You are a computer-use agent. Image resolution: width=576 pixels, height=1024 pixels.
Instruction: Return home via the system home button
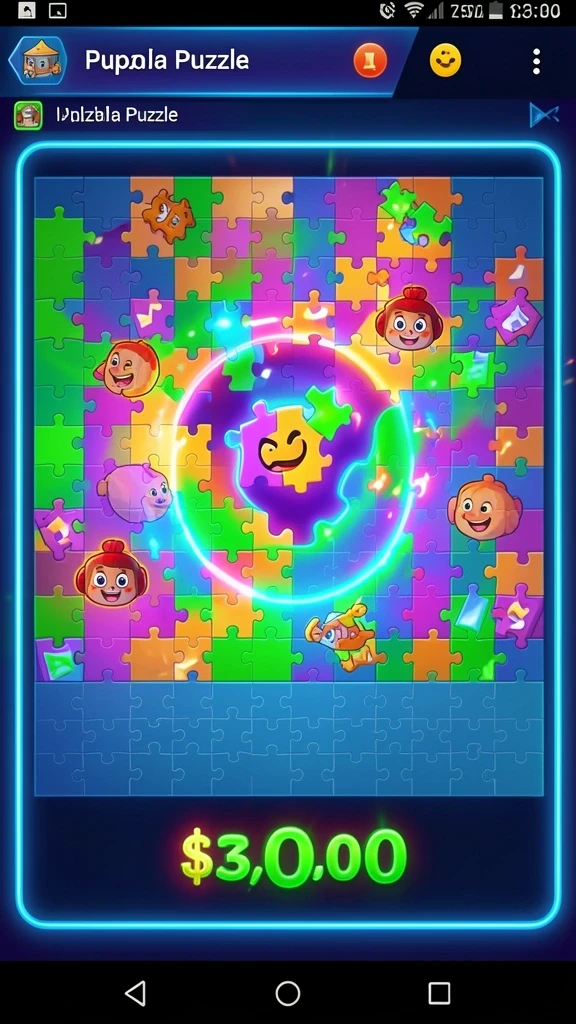tap(288, 993)
